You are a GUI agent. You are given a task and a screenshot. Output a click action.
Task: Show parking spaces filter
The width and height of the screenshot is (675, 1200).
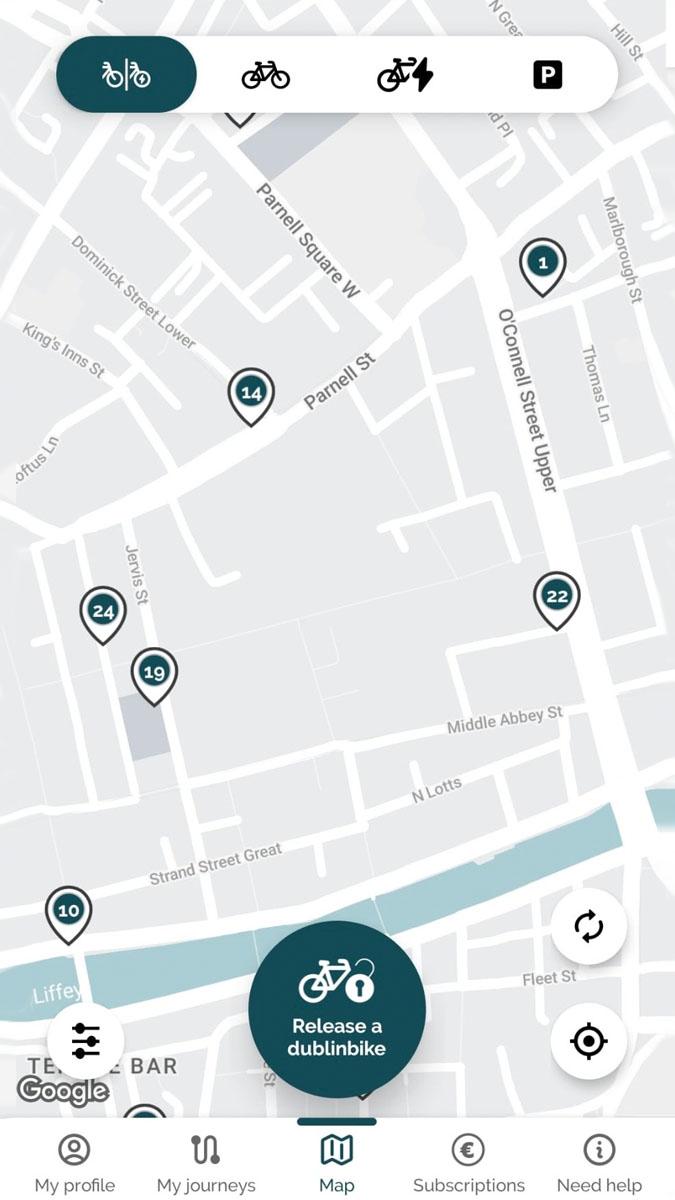coord(547,75)
